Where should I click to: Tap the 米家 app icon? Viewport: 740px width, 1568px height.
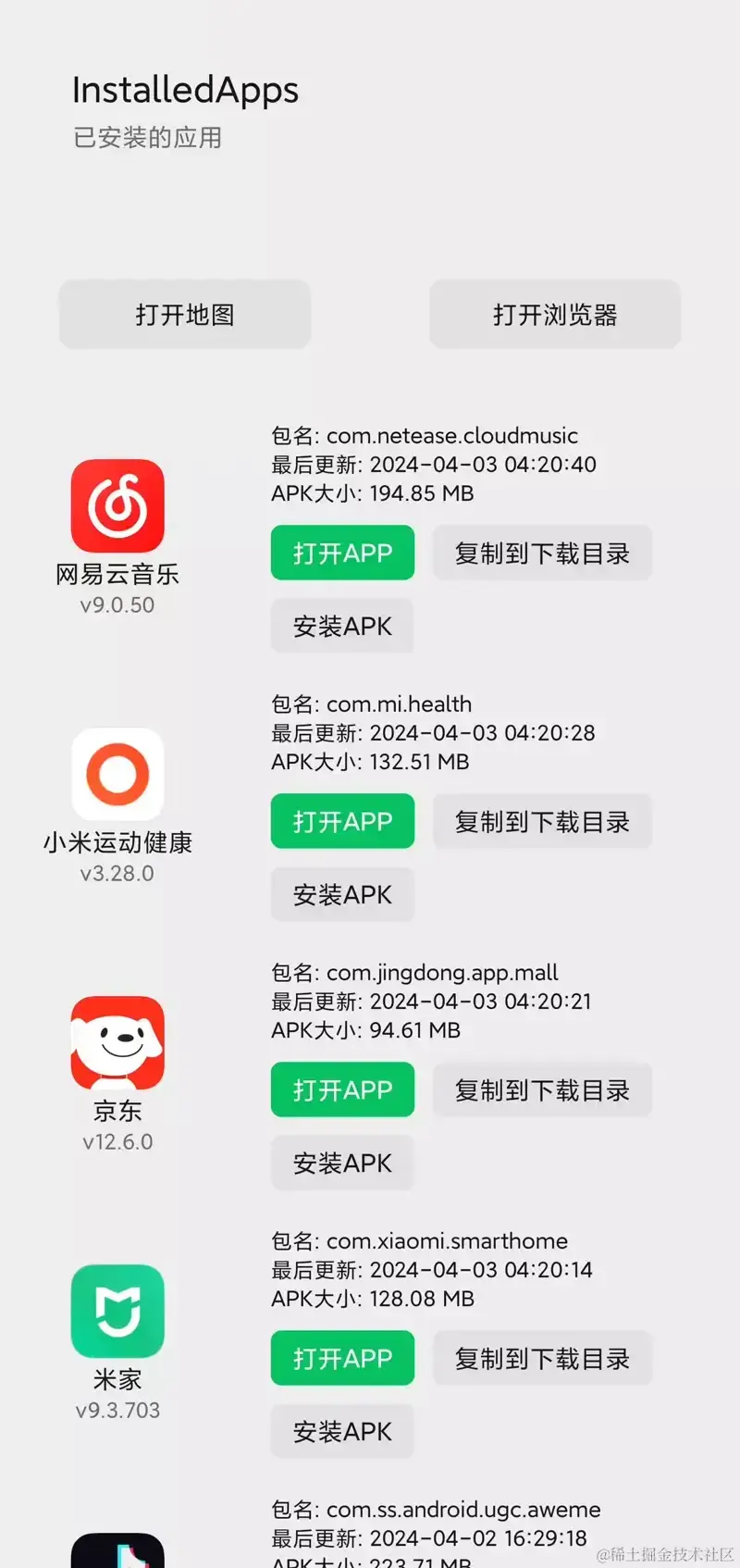tap(117, 1310)
